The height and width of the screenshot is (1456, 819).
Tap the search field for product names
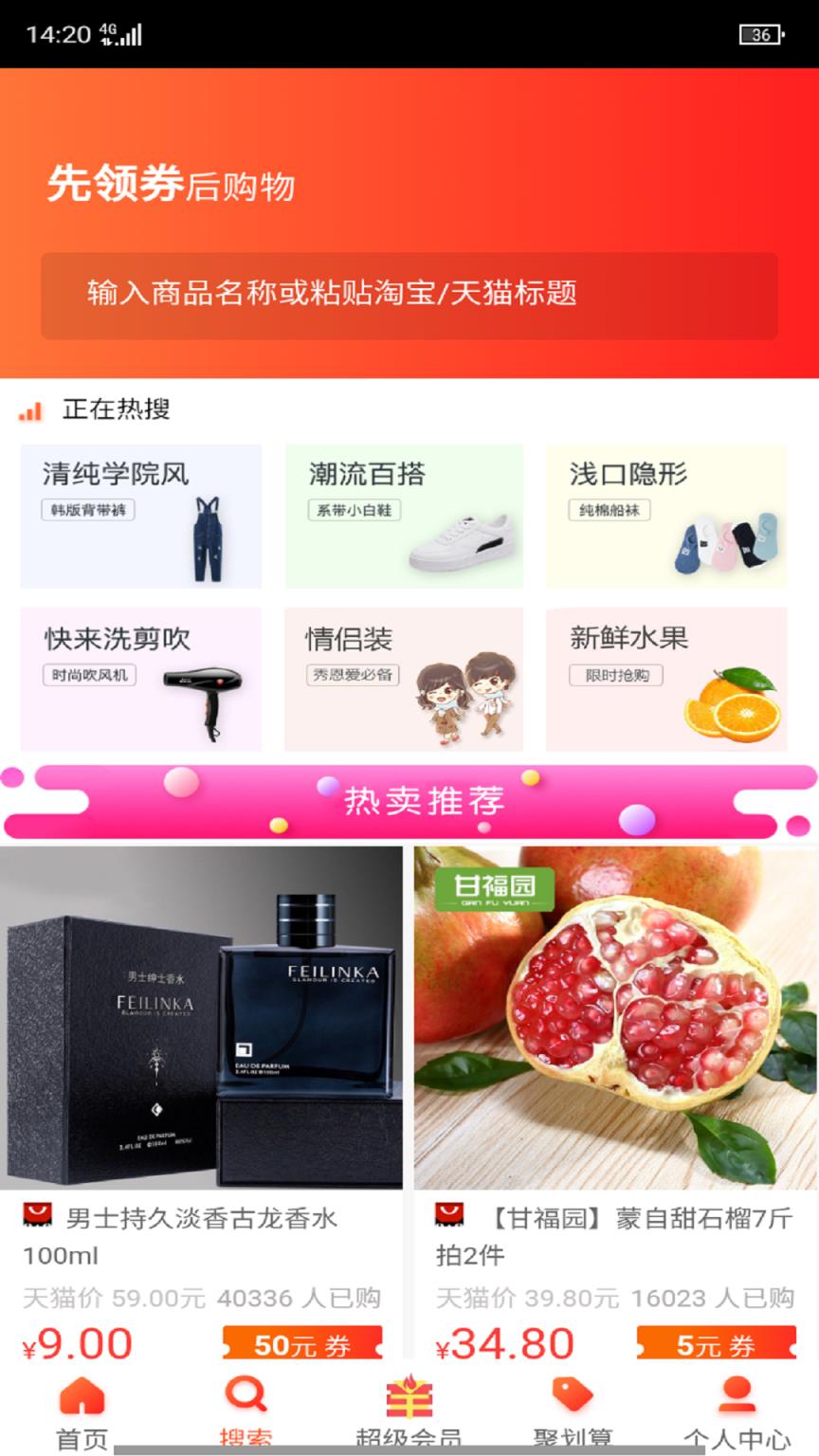coord(409,295)
